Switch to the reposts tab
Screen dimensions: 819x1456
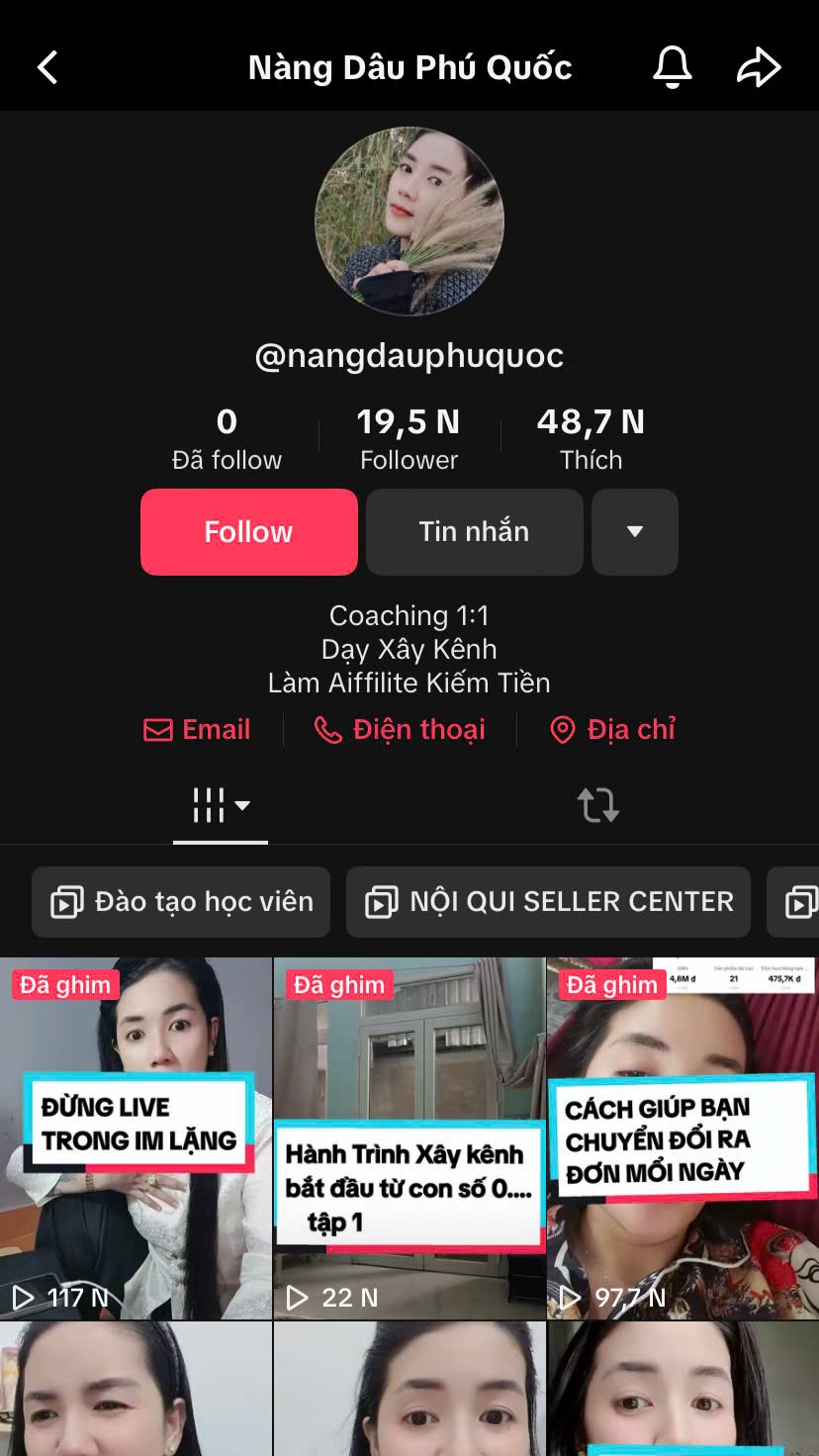point(598,805)
